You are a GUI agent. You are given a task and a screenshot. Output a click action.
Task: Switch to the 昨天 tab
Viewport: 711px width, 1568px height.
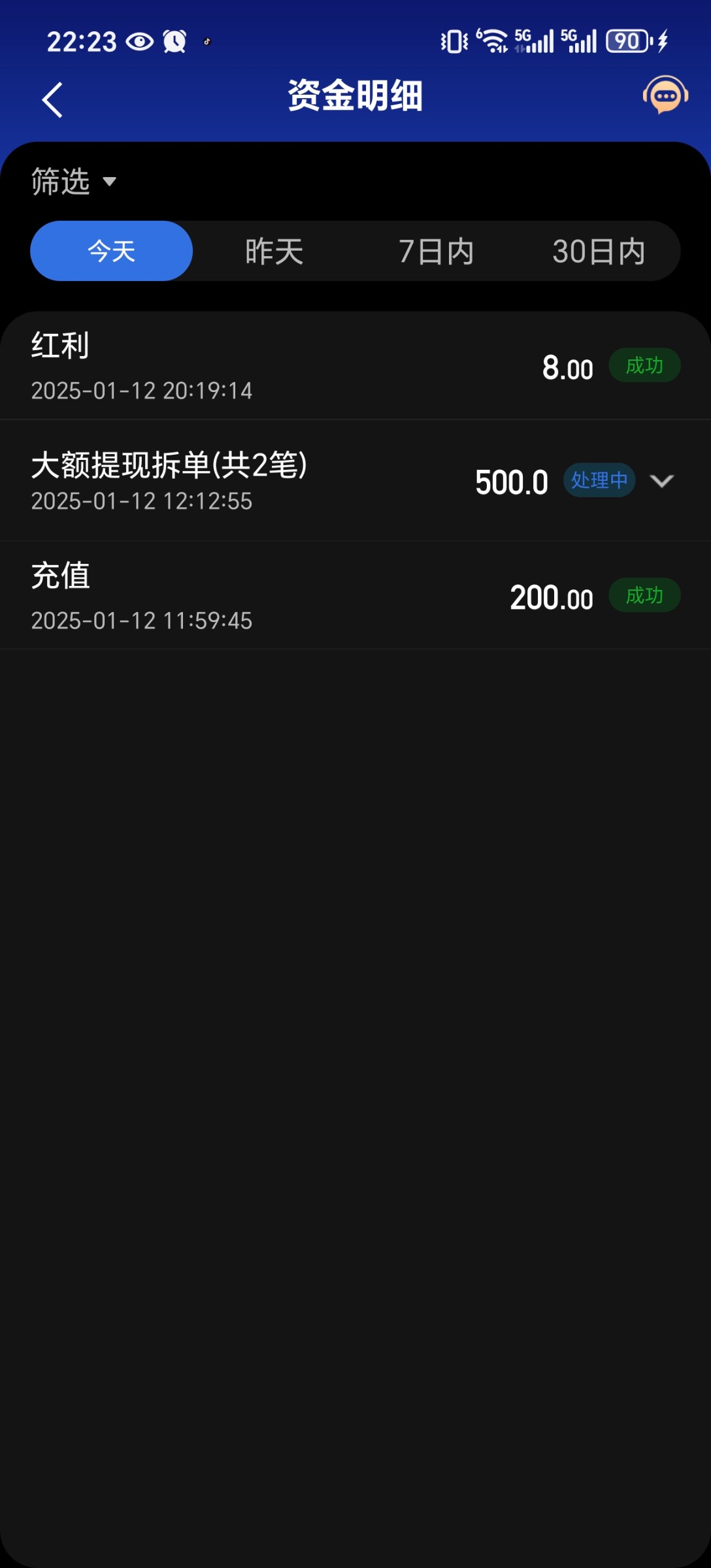274,252
